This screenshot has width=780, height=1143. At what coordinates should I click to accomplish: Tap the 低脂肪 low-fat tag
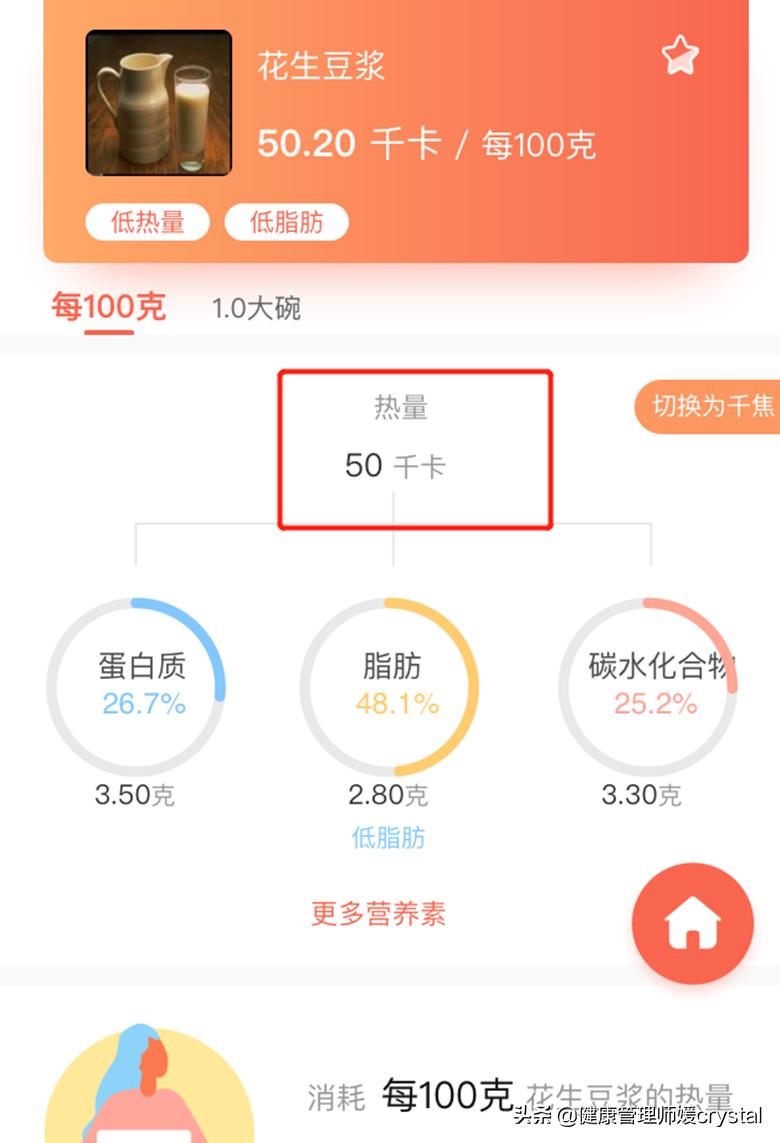tap(286, 223)
